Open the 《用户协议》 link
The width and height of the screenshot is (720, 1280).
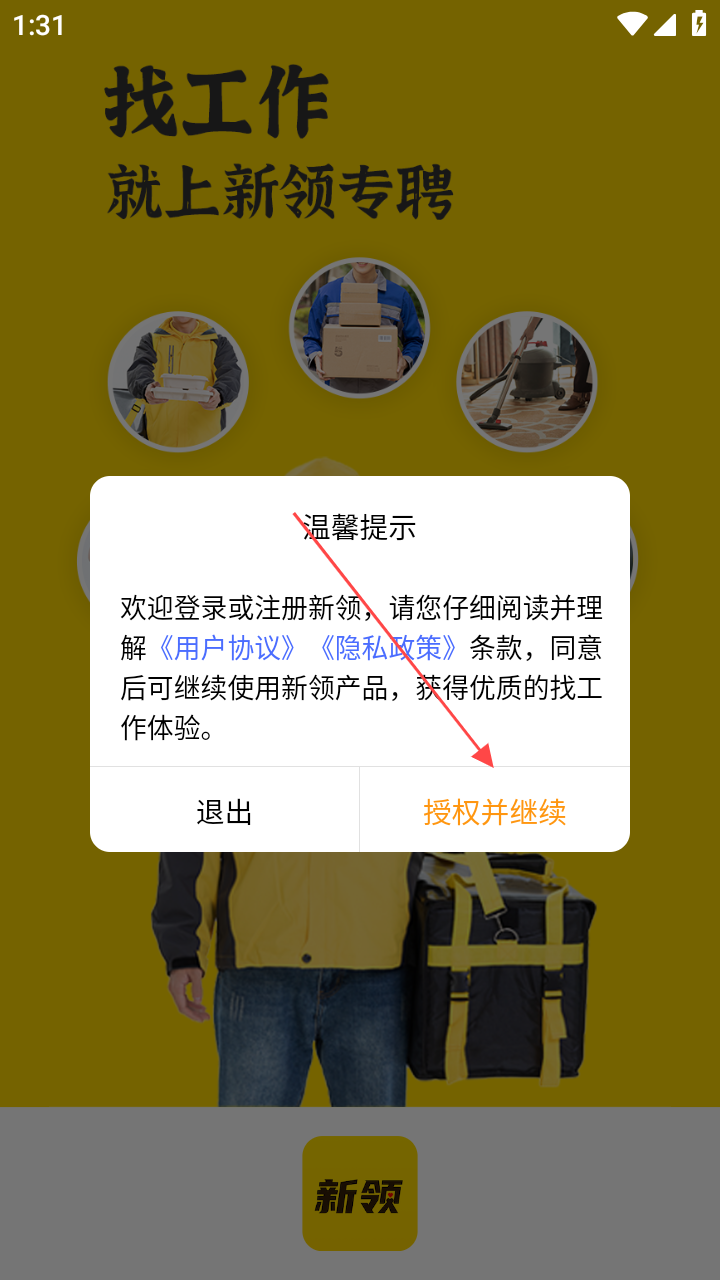pos(227,648)
